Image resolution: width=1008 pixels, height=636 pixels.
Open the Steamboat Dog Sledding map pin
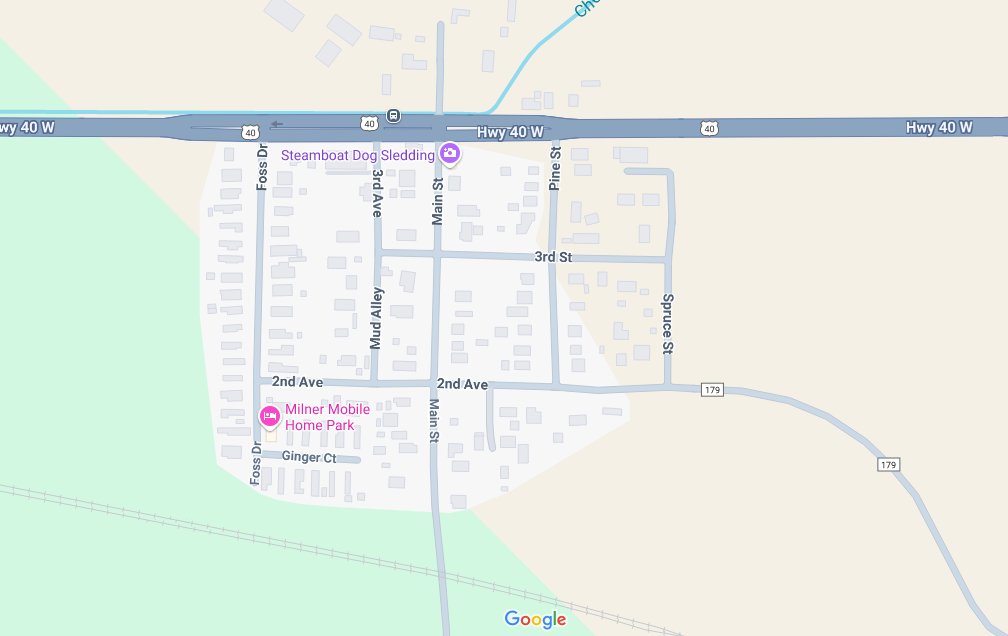450,154
